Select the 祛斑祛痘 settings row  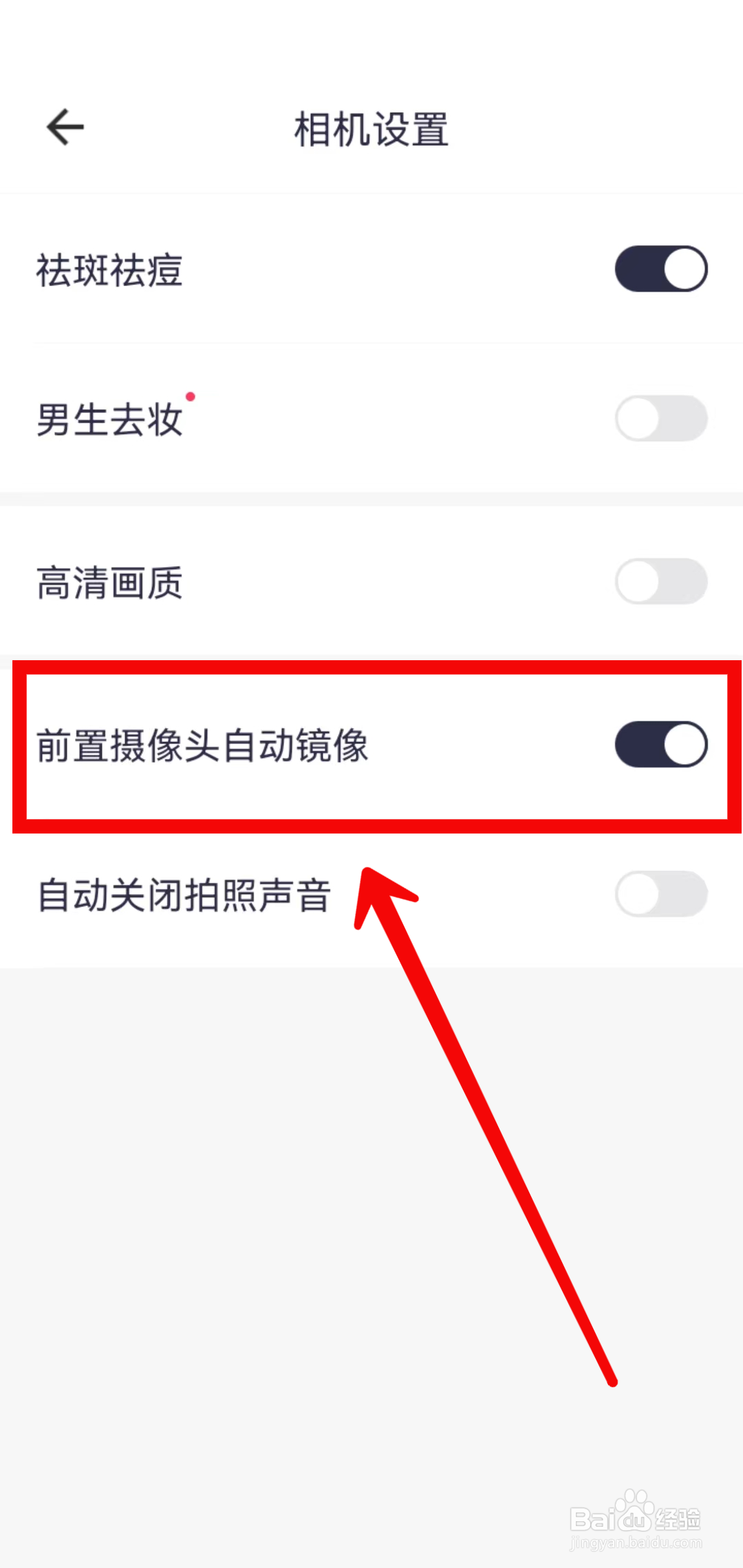[275, 270]
